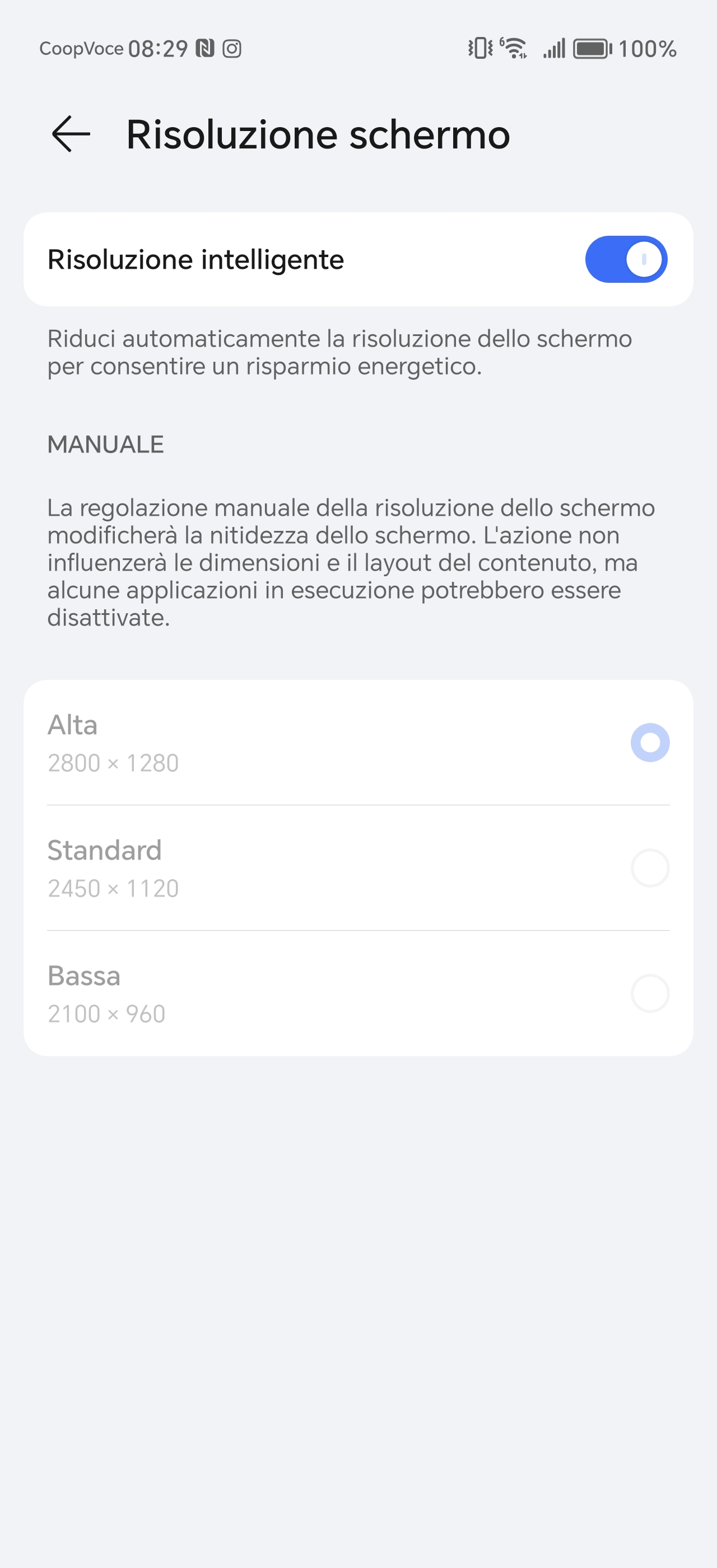The height and width of the screenshot is (1568, 717).
Task: Go back from Risoluzione schermo
Action: click(71, 134)
